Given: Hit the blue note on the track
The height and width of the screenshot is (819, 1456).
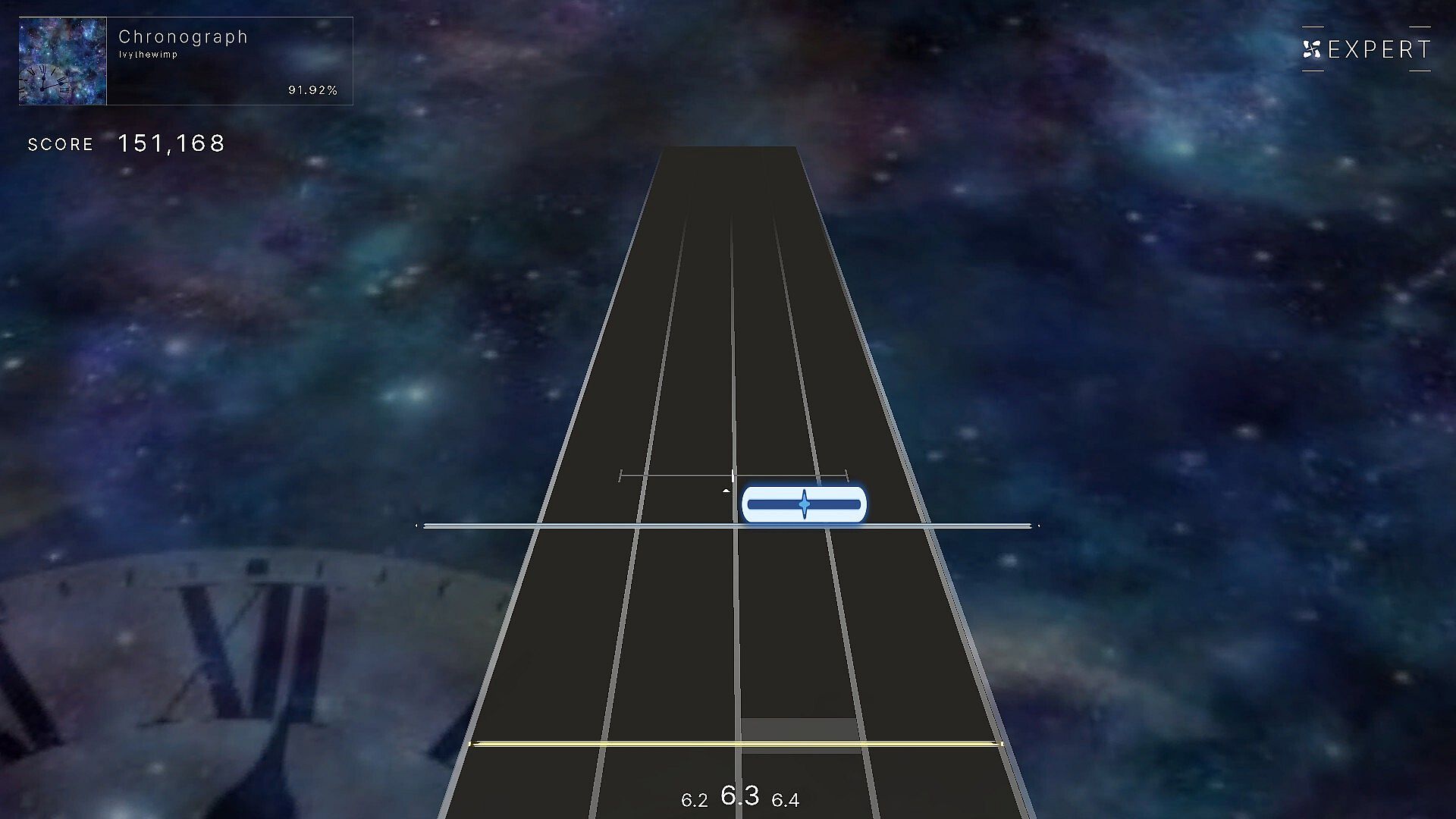Looking at the screenshot, I should click(804, 504).
